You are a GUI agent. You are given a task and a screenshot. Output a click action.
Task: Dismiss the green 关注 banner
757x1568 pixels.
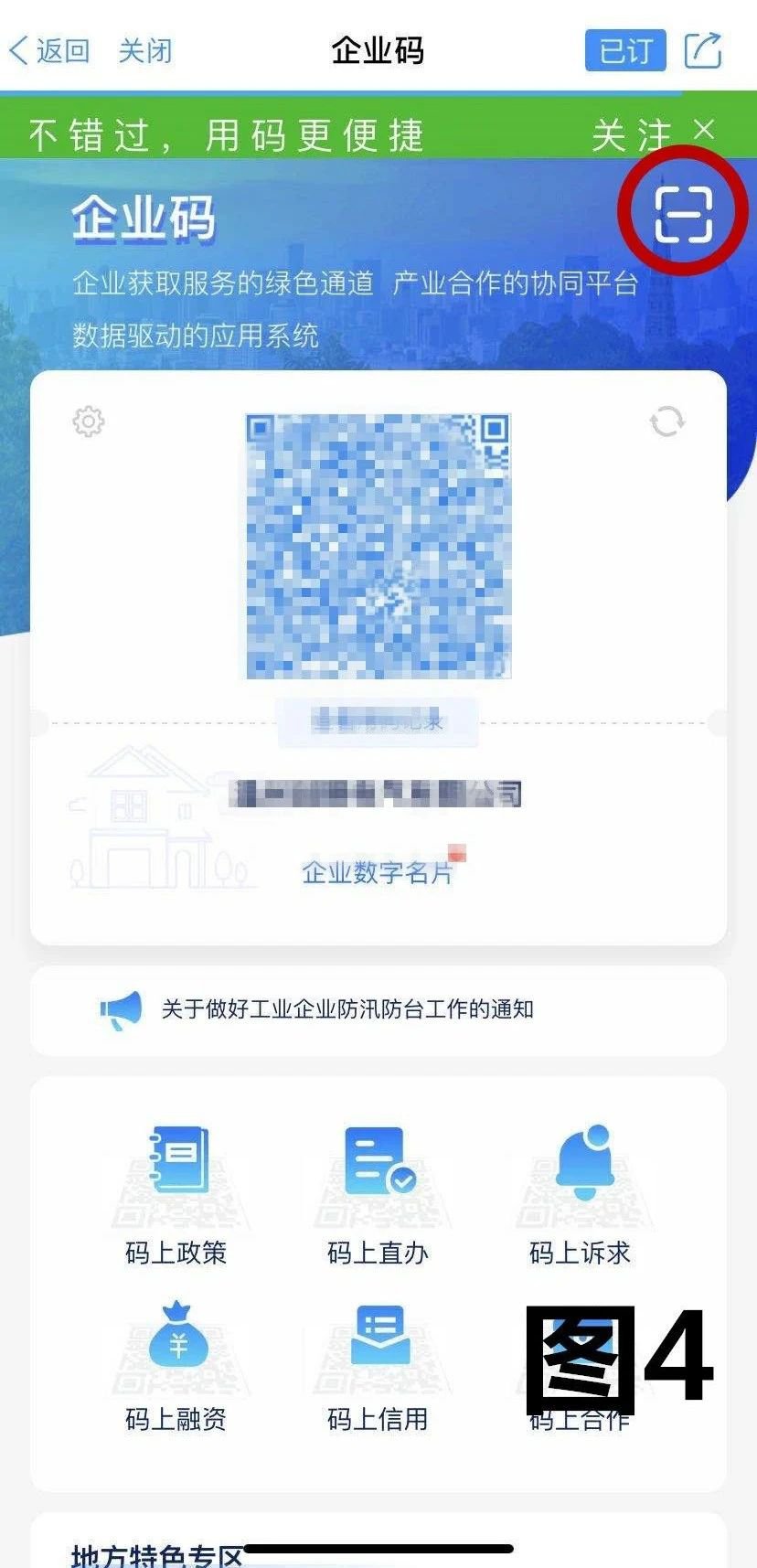[x=704, y=130]
